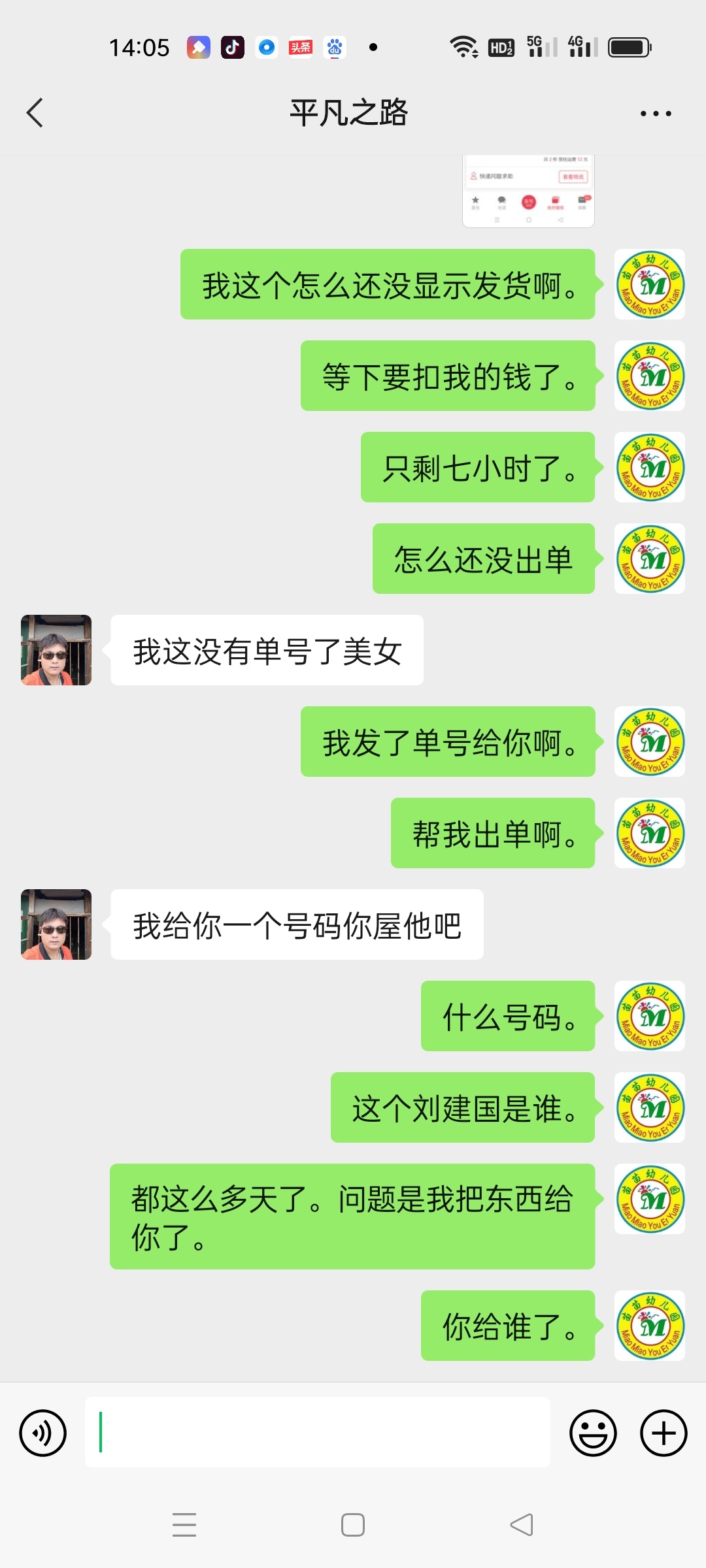
Task: Tap my avatar beside 你给谁了。
Action: [x=650, y=1326]
